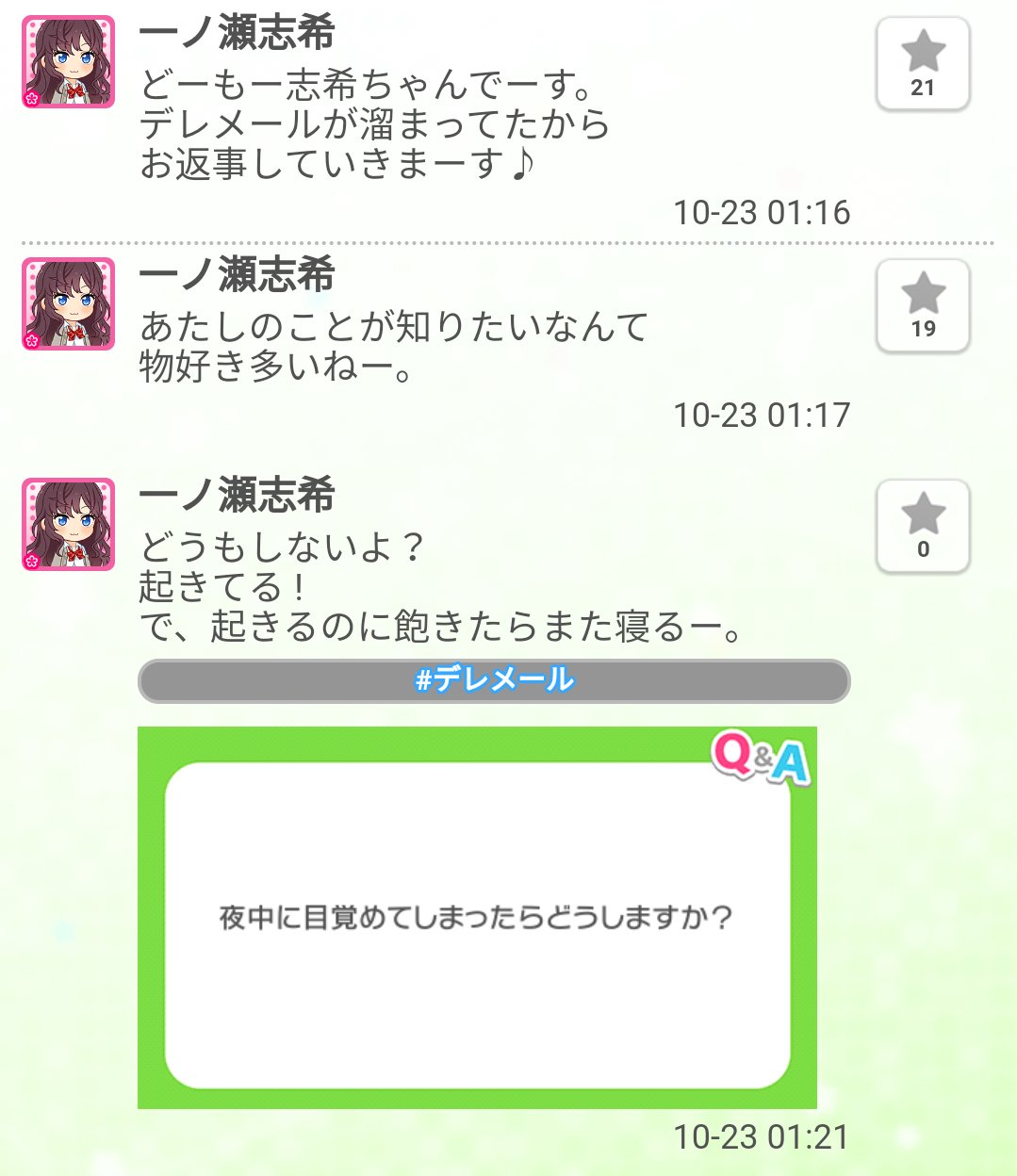
Task: Open the Q&A image card
Action: [x=477, y=917]
